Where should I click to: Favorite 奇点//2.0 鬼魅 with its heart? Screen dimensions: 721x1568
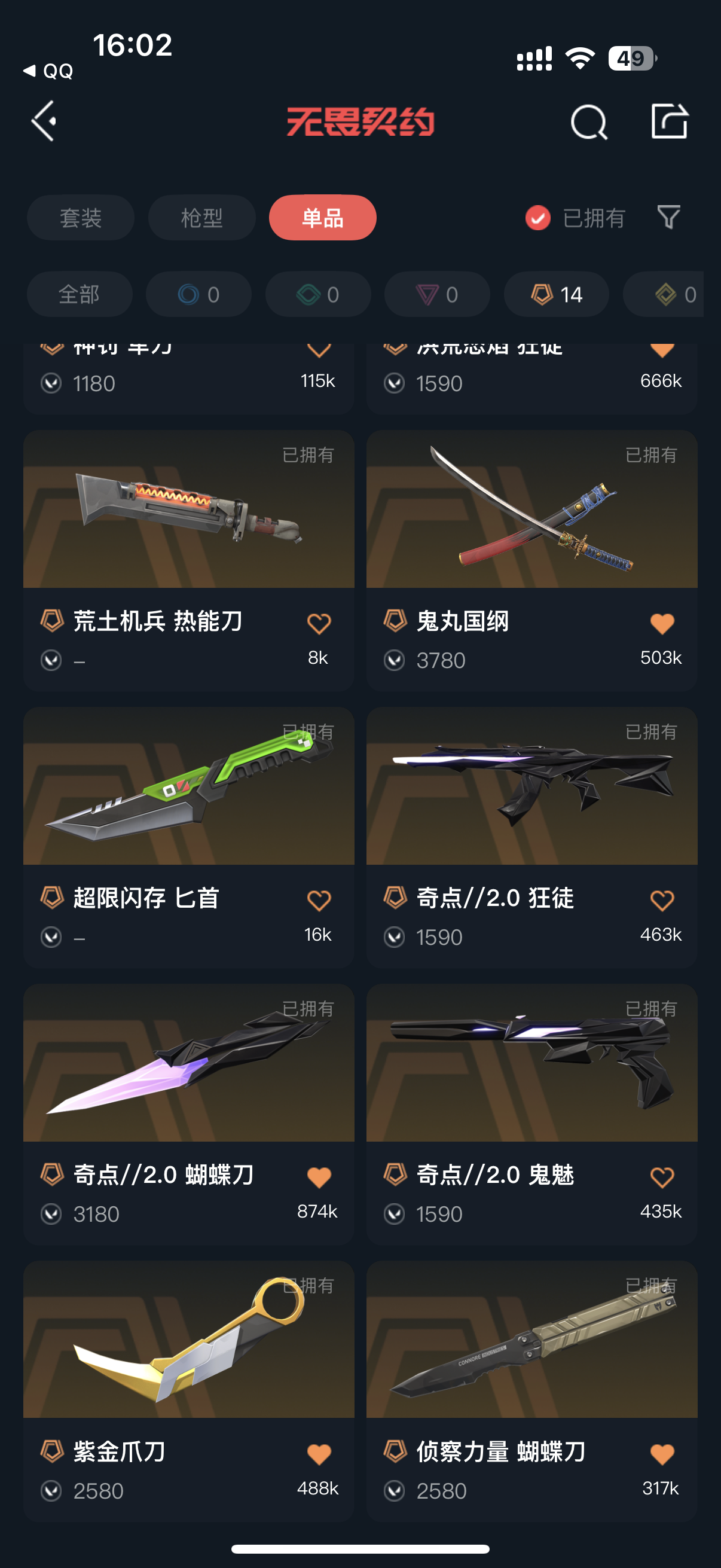coord(662,1177)
